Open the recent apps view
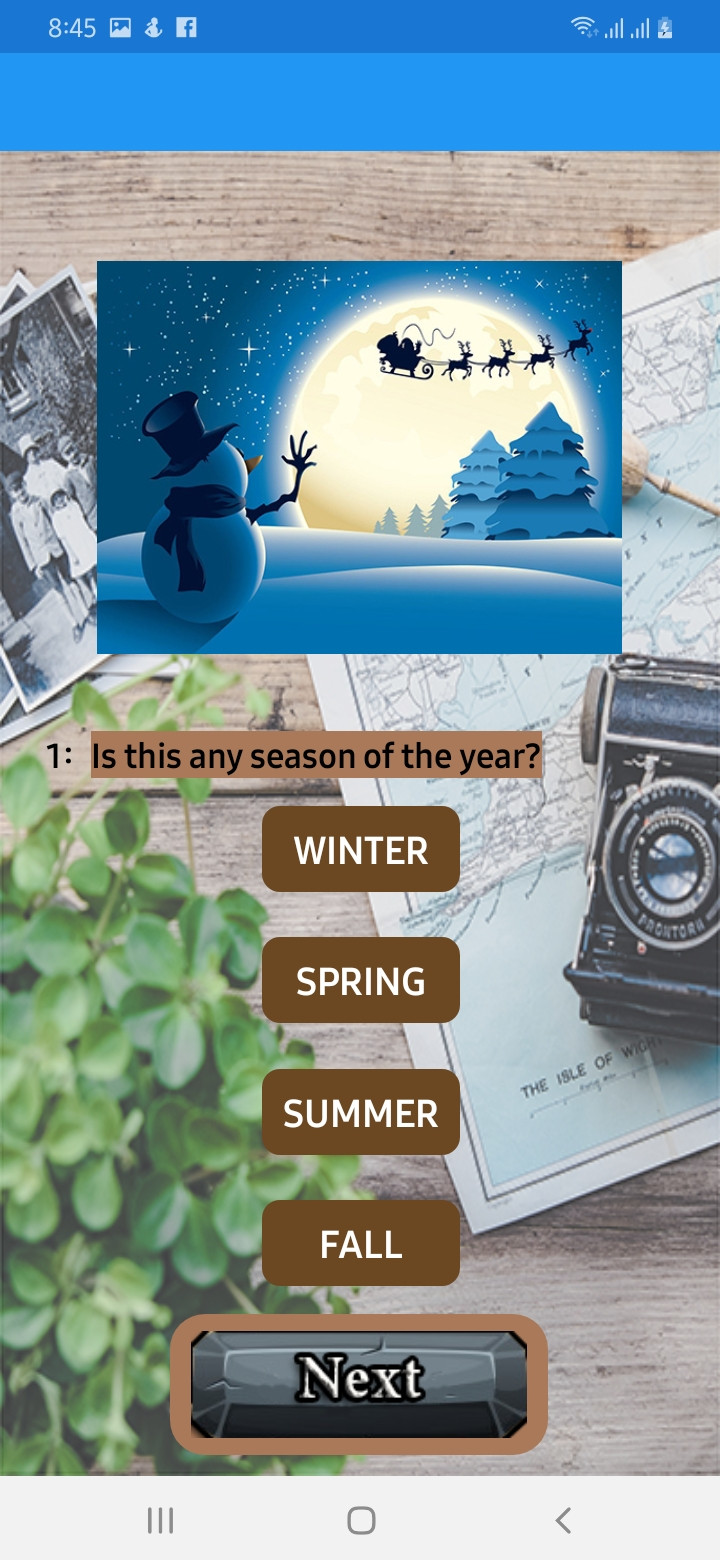The image size is (720, 1560). click(160, 1521)
